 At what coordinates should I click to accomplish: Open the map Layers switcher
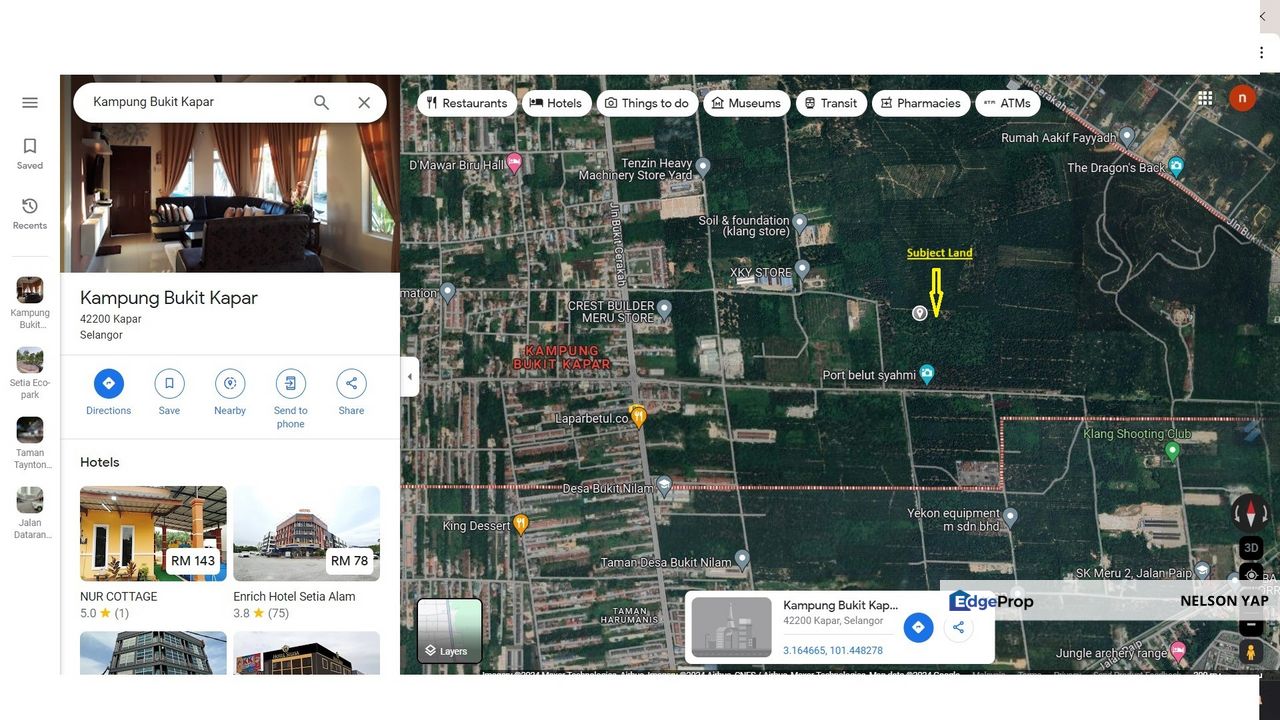(449, 630)
